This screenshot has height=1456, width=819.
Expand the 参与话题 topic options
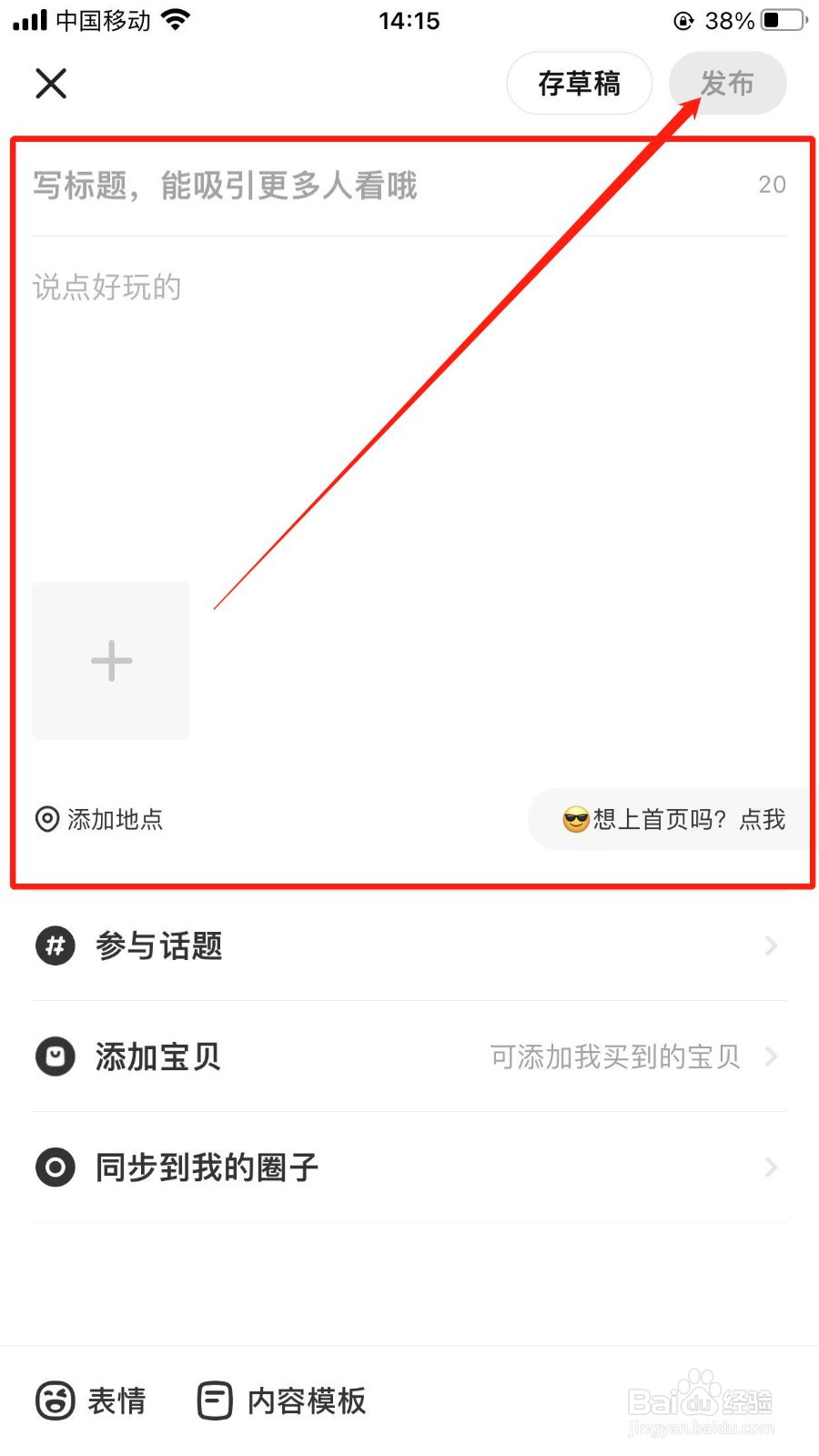click(x=770, y=945)
